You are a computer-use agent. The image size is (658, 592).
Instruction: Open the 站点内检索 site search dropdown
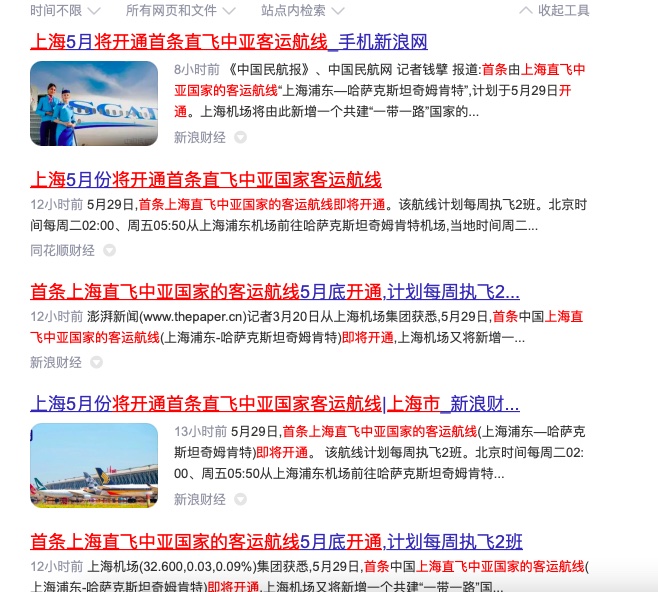pos(302,11)
